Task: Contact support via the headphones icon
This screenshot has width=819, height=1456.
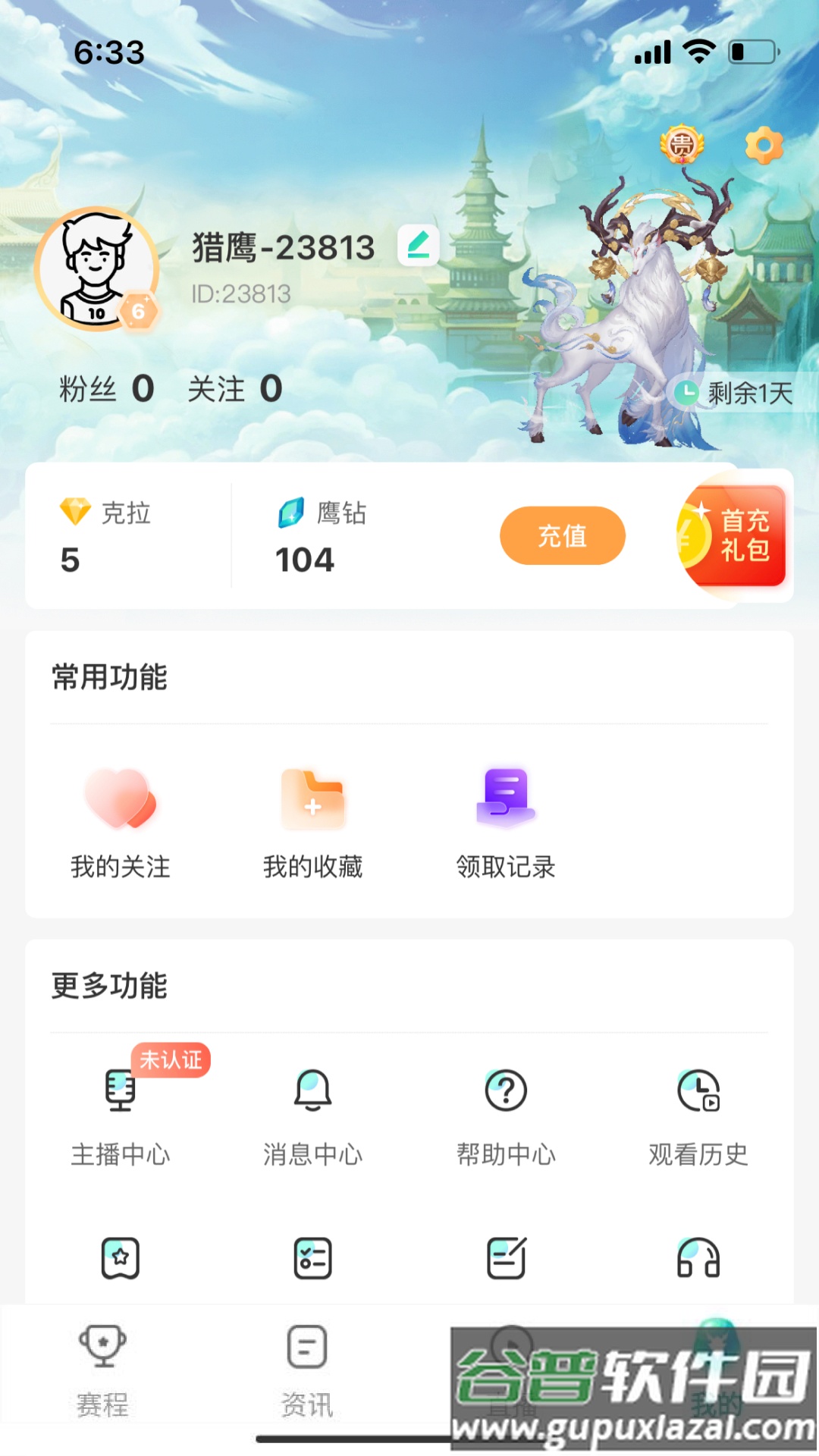Action: pyautogui.click(x=698, y=1257)
